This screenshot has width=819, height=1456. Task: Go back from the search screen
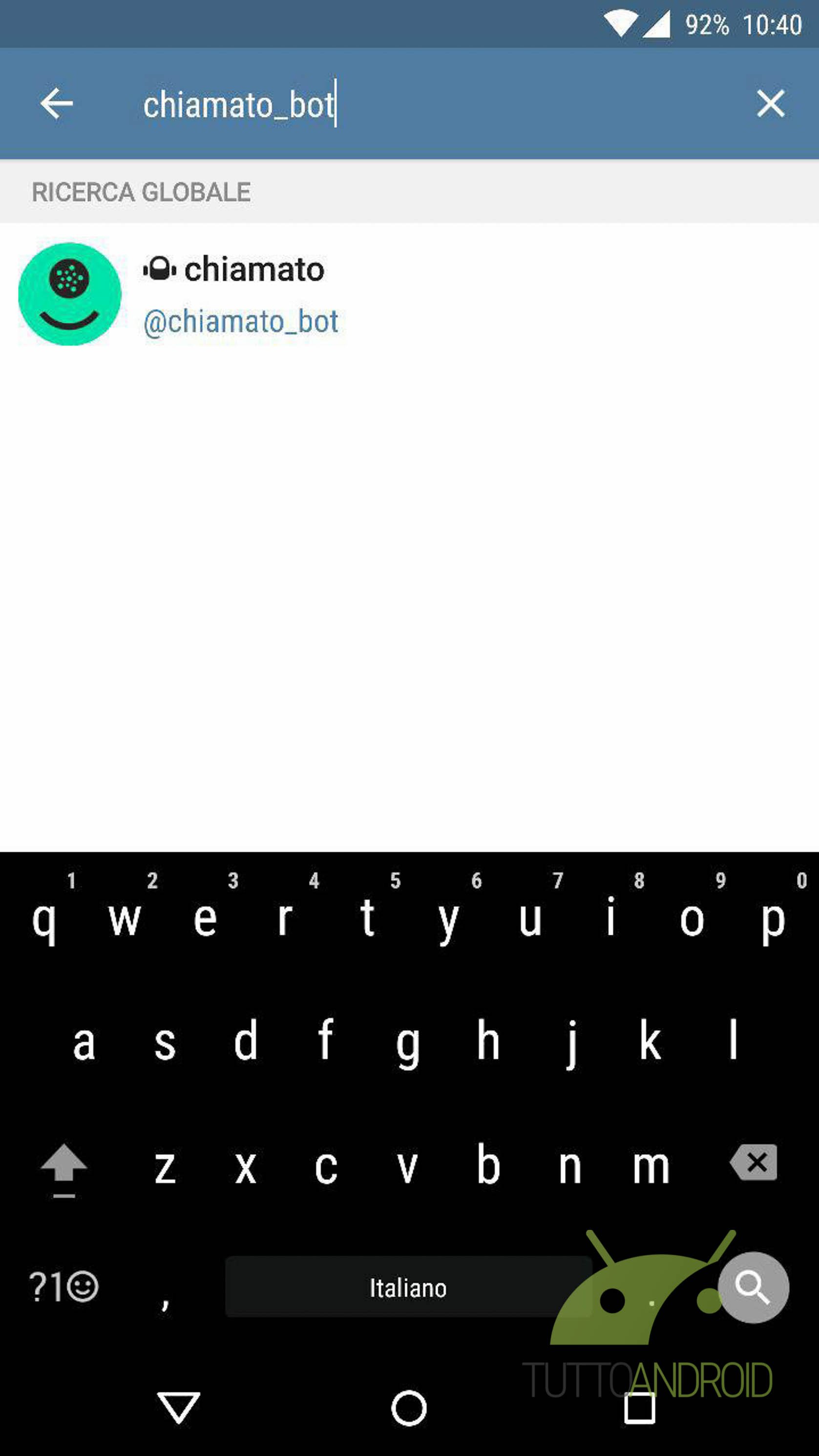[57, 104]
